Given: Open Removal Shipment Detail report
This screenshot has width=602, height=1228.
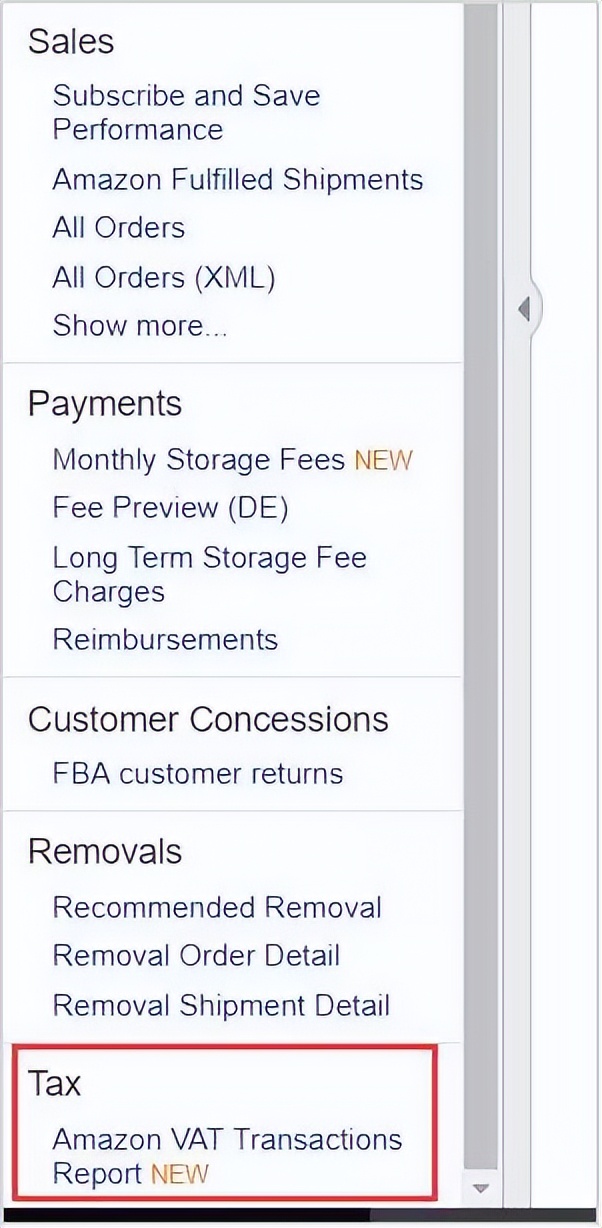Looking at the screenshot, I should coord(221,1005).
